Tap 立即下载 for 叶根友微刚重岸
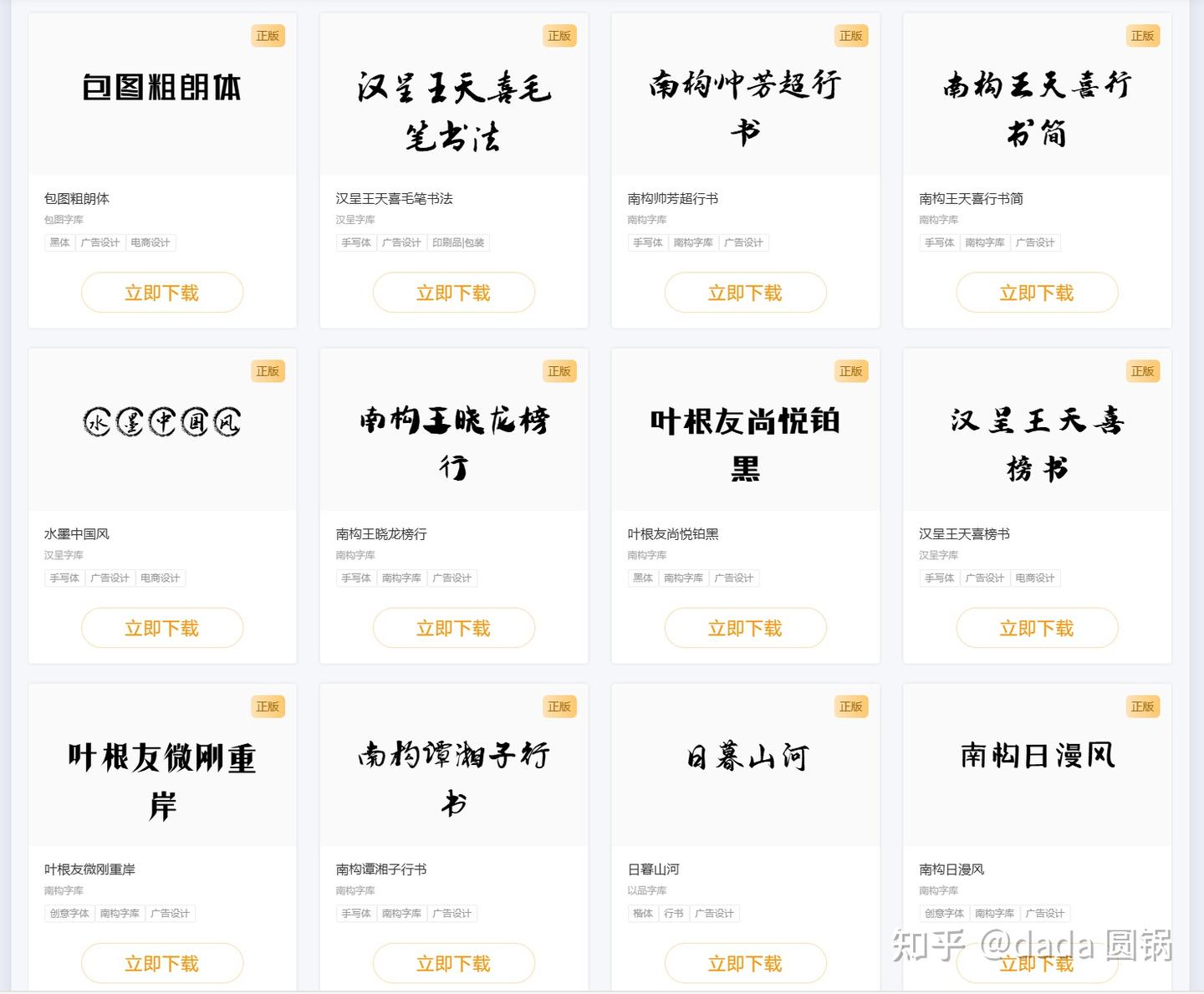The image size is (1204, 994). coord(161,963)
